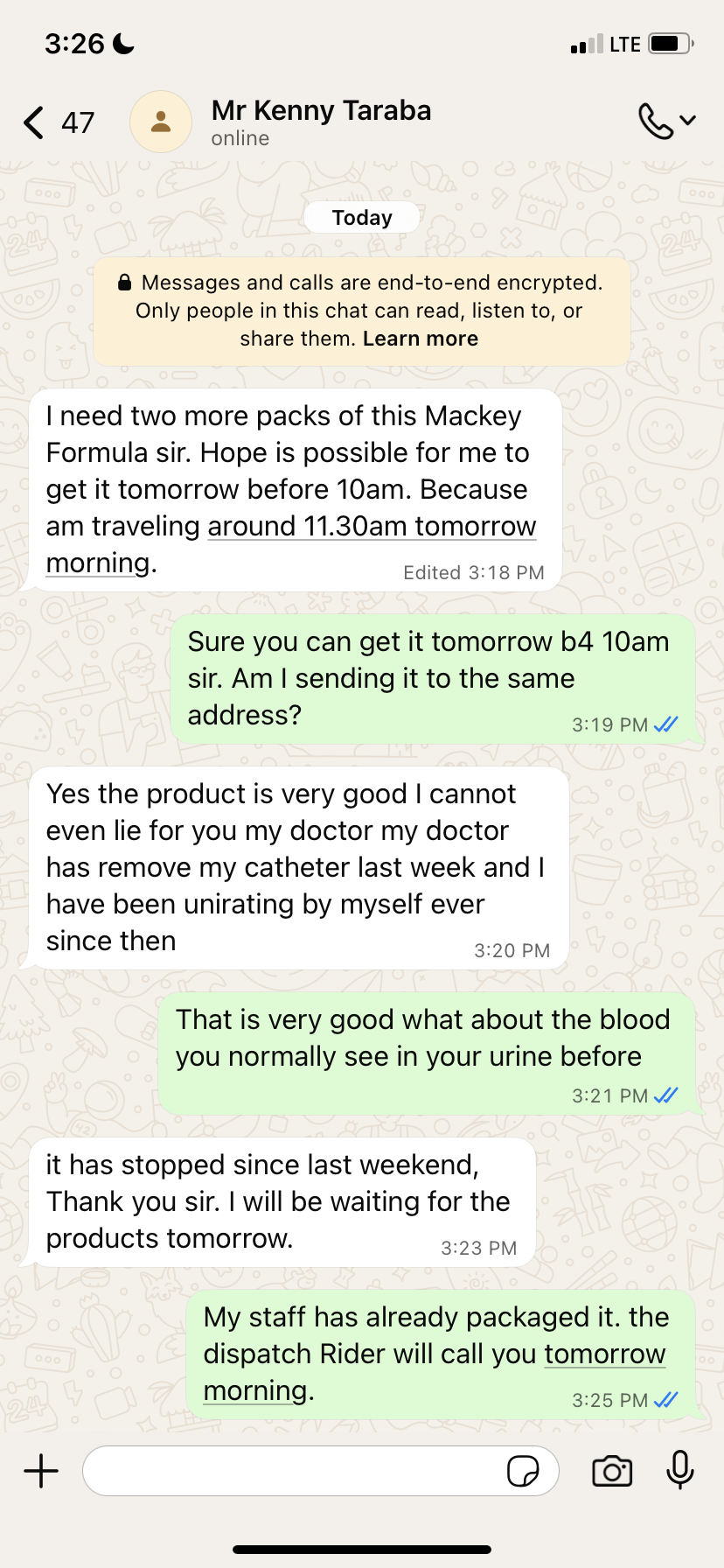This screenshot has width=724, height=1568.
Task: Start a call with Mr Kenny Taraba
Action: tap(657, 122)
